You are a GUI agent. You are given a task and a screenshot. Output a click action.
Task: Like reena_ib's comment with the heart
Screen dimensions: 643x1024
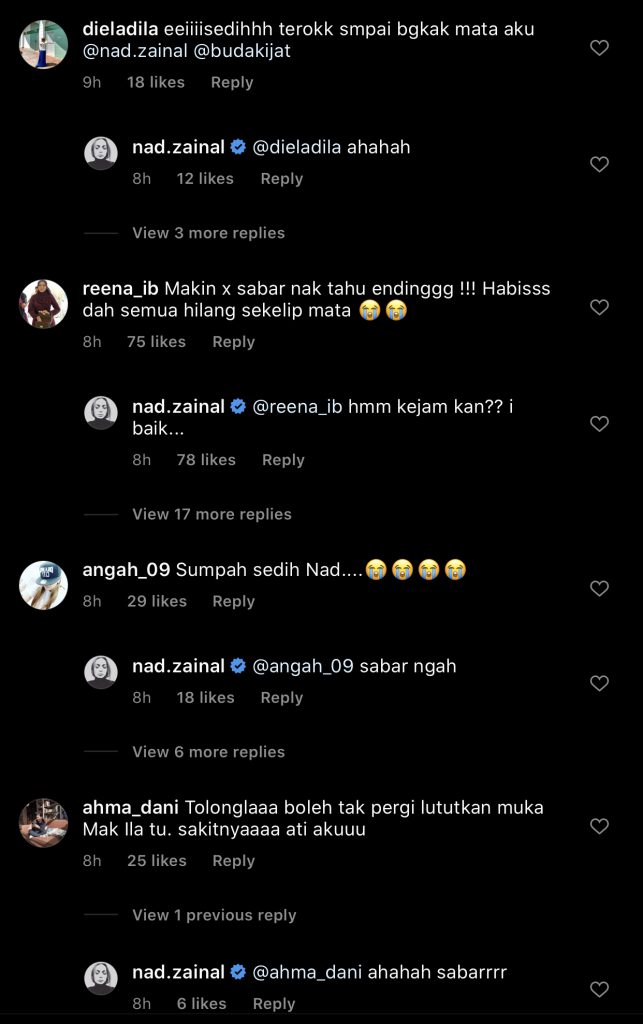(599, 308)
